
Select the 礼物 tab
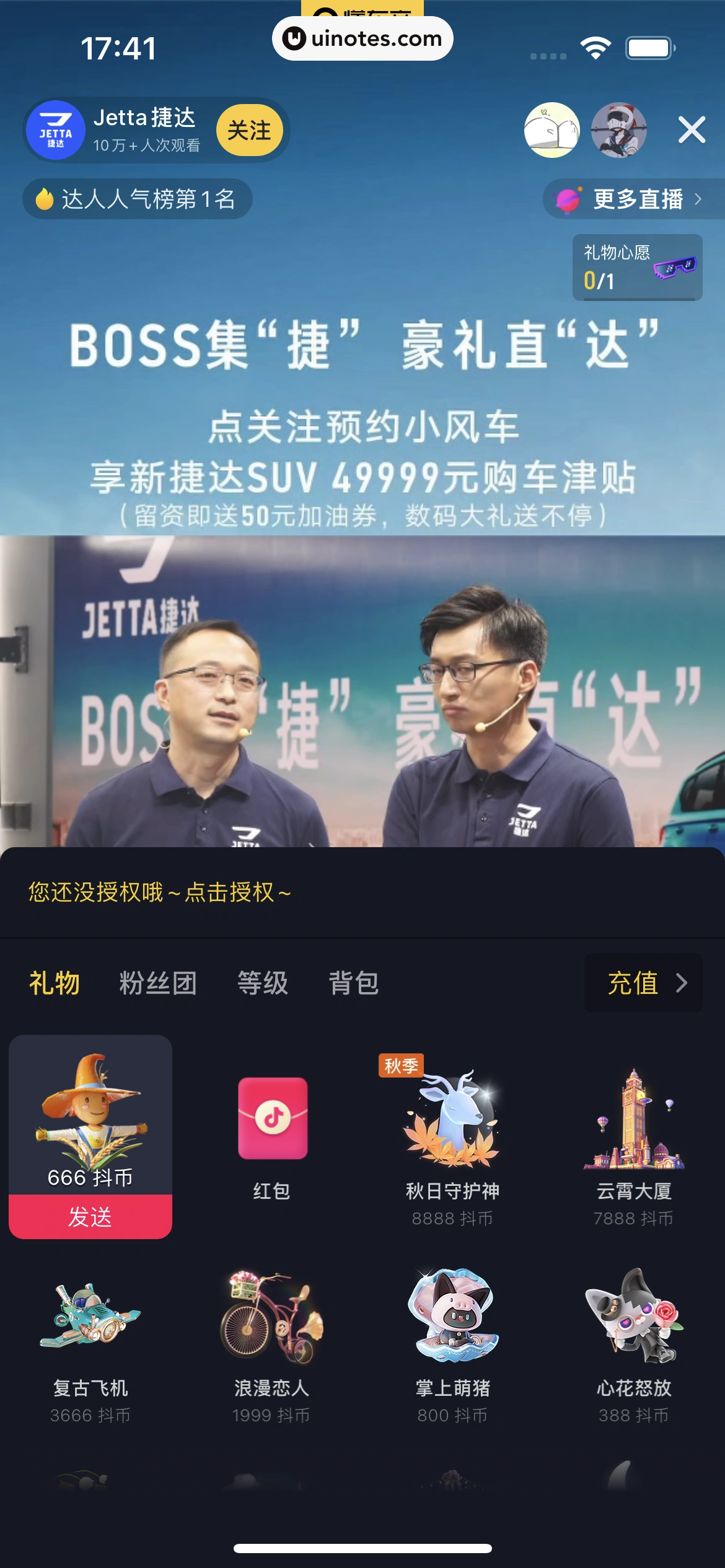[55, 983]
